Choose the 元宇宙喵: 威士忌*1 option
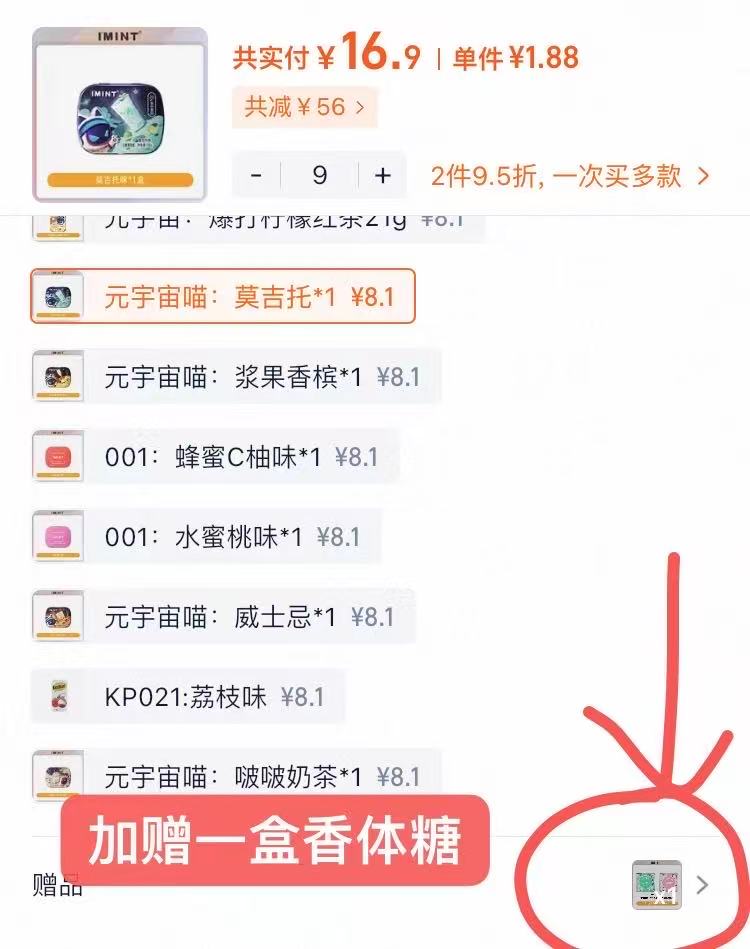This screenshot has height=949, width=750. click(222, 616)
